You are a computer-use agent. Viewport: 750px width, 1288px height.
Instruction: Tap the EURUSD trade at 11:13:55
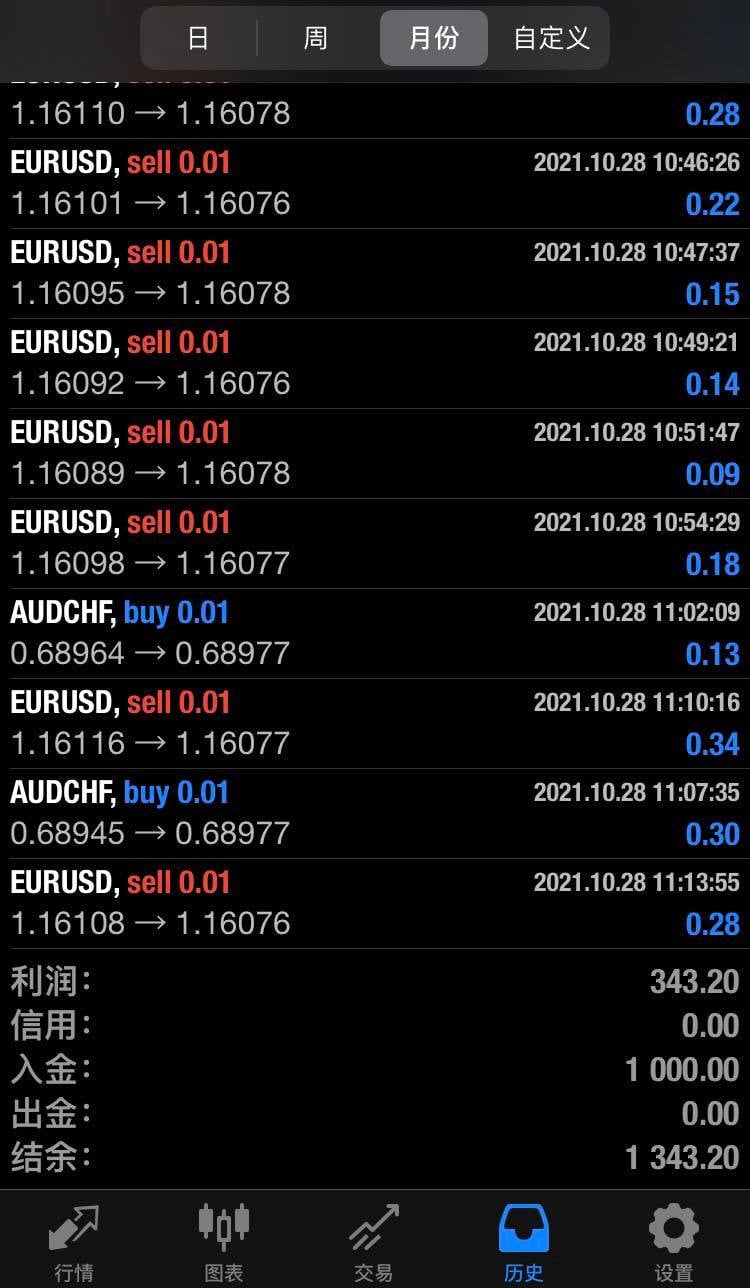point(375,903)
